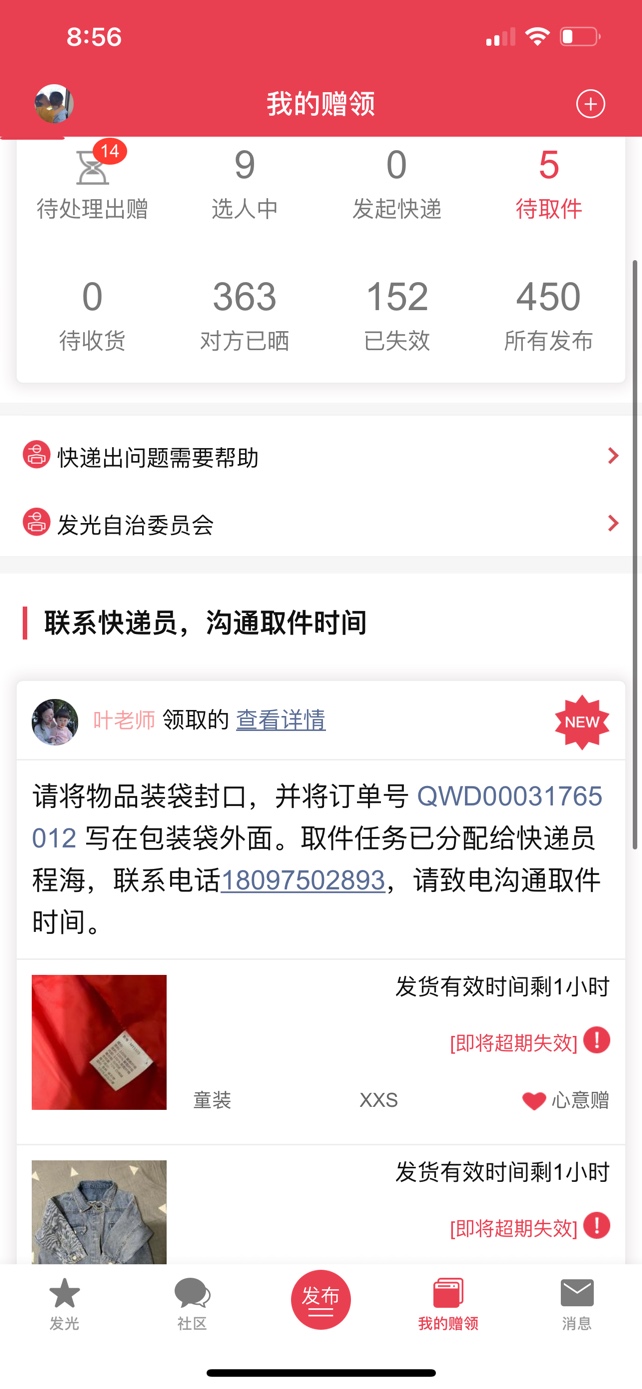Open the red 童装 item thumbnail
The height and width of the screenshot is (1389, 642).
point(99,1042)
